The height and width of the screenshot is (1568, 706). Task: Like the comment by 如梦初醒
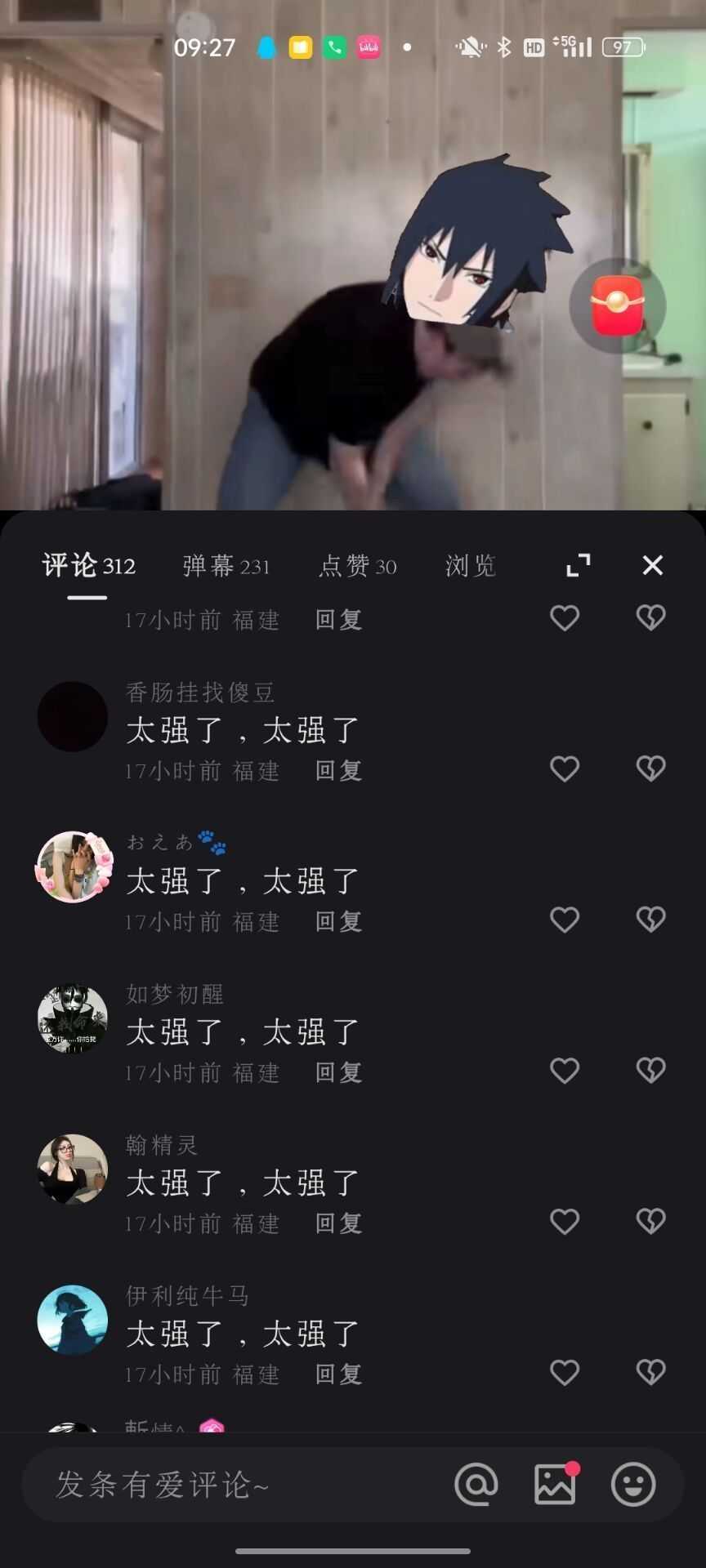[565, 1071]
